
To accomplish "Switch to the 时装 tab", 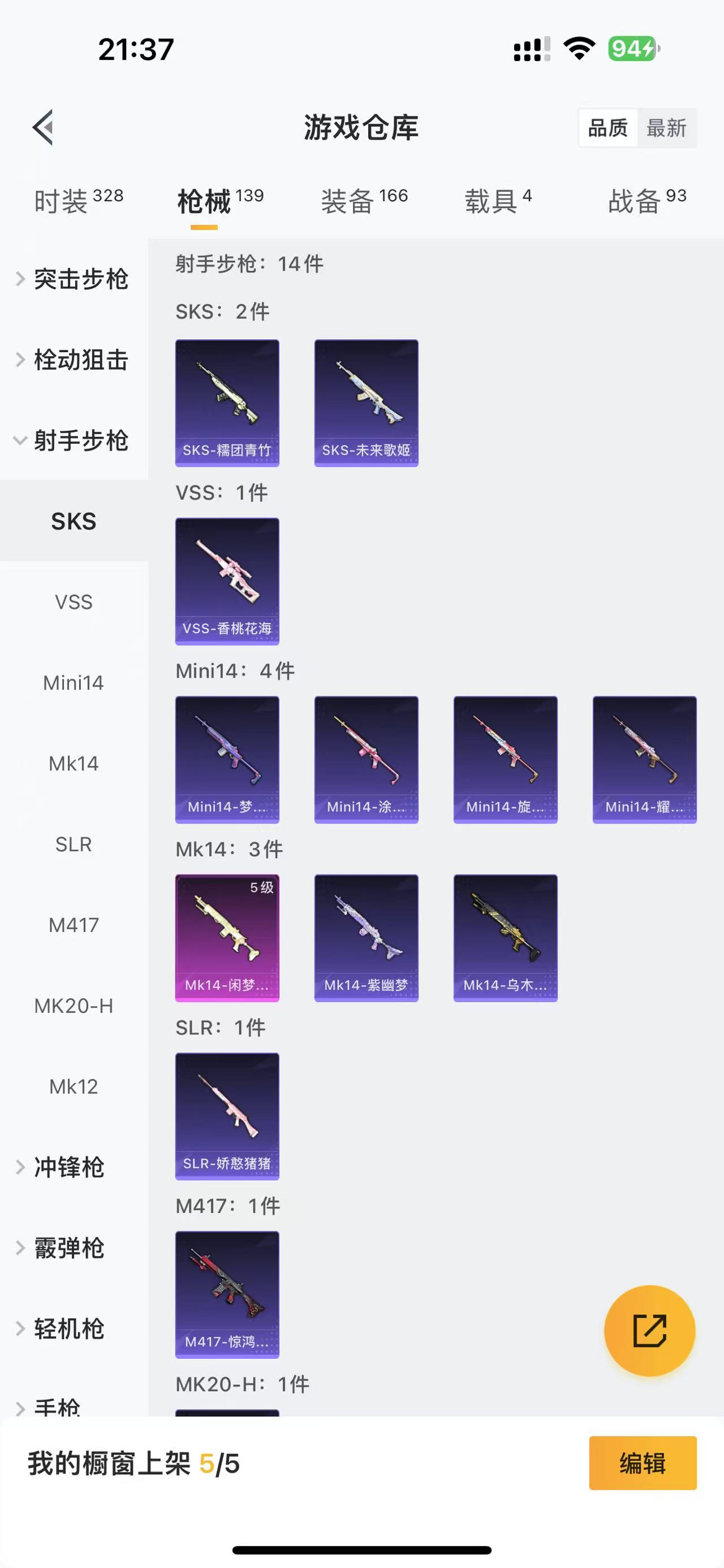I will [x=79, y=201].
